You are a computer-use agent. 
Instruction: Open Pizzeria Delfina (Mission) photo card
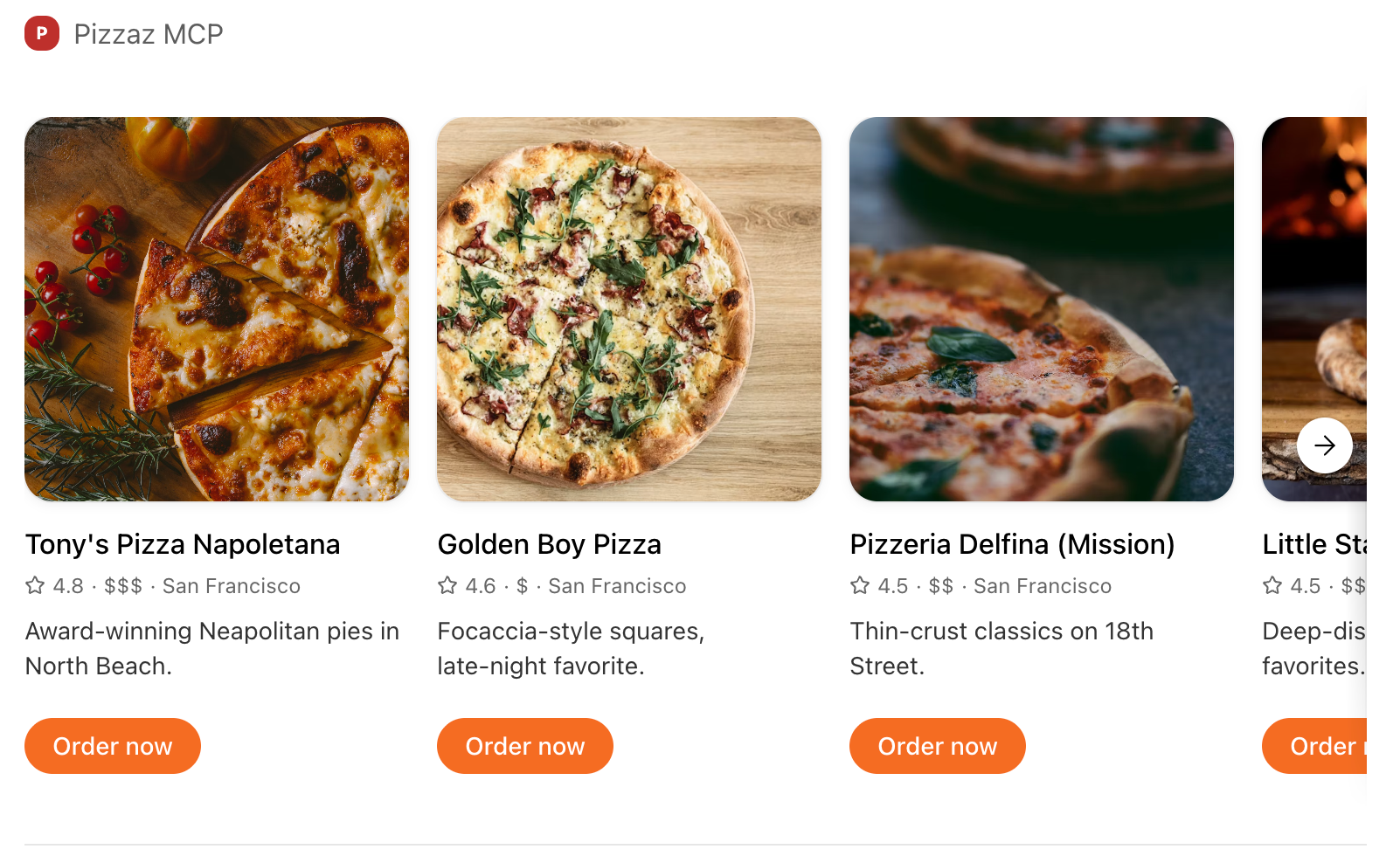(x=1042, y=309)
